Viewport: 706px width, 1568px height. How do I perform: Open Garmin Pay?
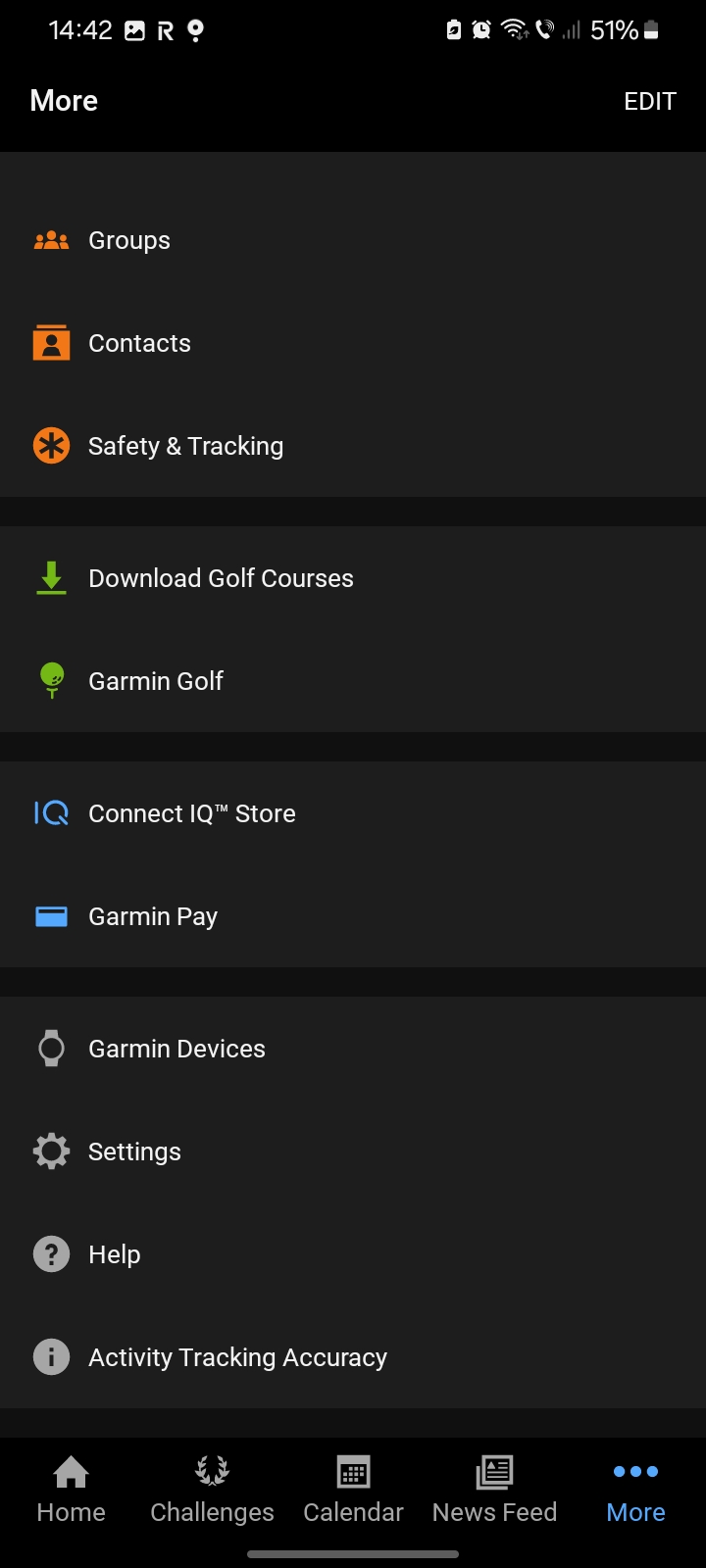coord(353,916)
